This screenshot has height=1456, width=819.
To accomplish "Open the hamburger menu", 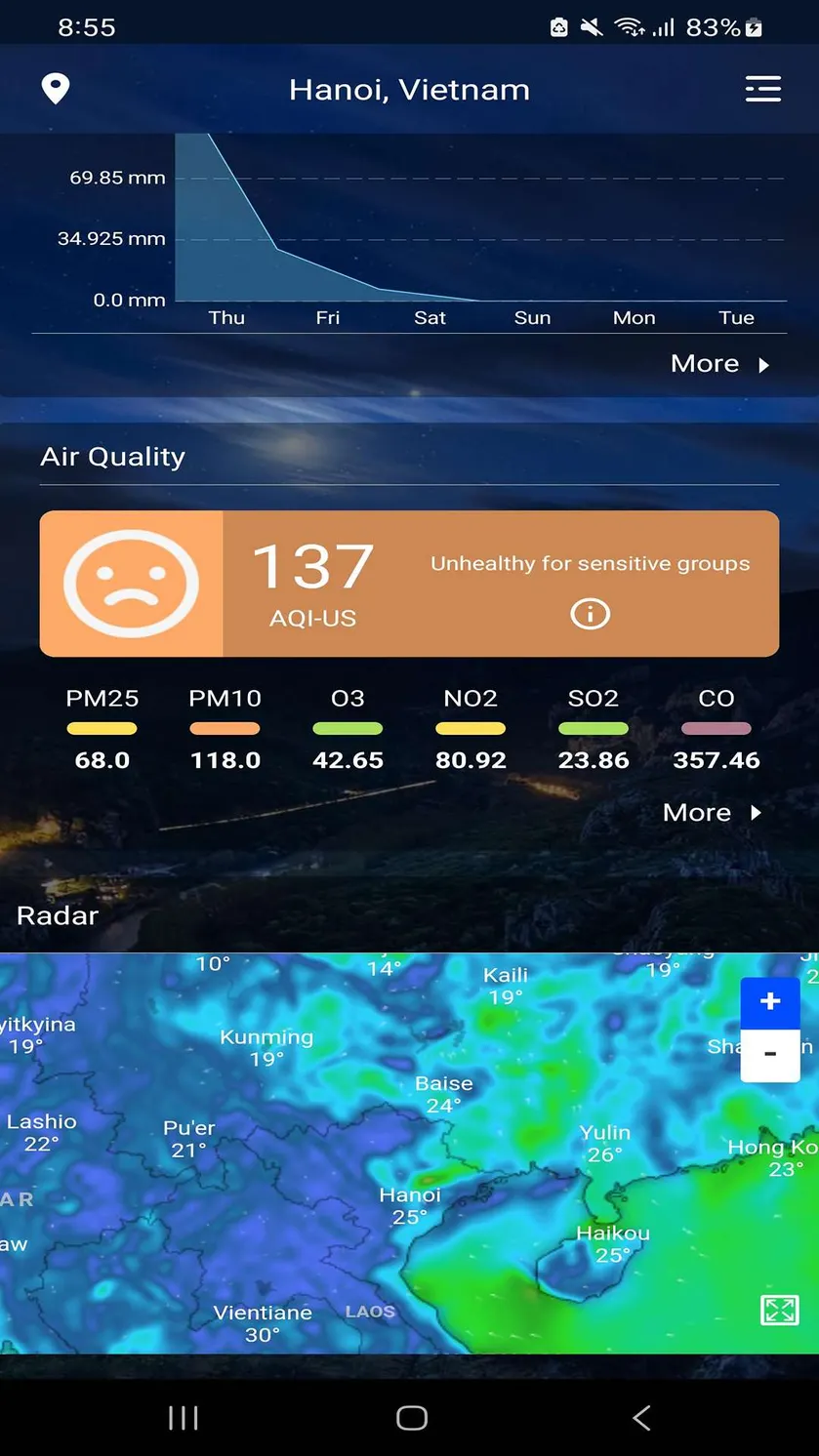I will [762, 89].
